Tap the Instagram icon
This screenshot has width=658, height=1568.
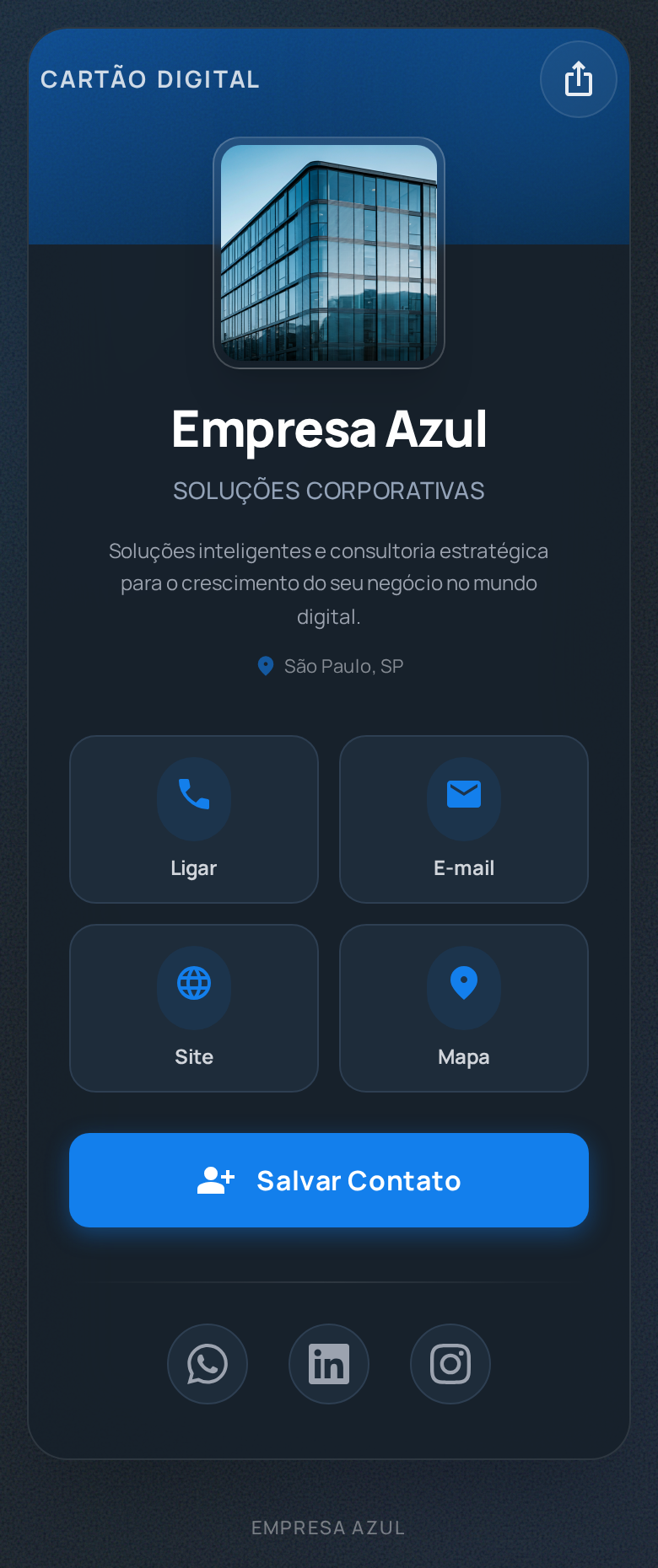(450, 1363)
